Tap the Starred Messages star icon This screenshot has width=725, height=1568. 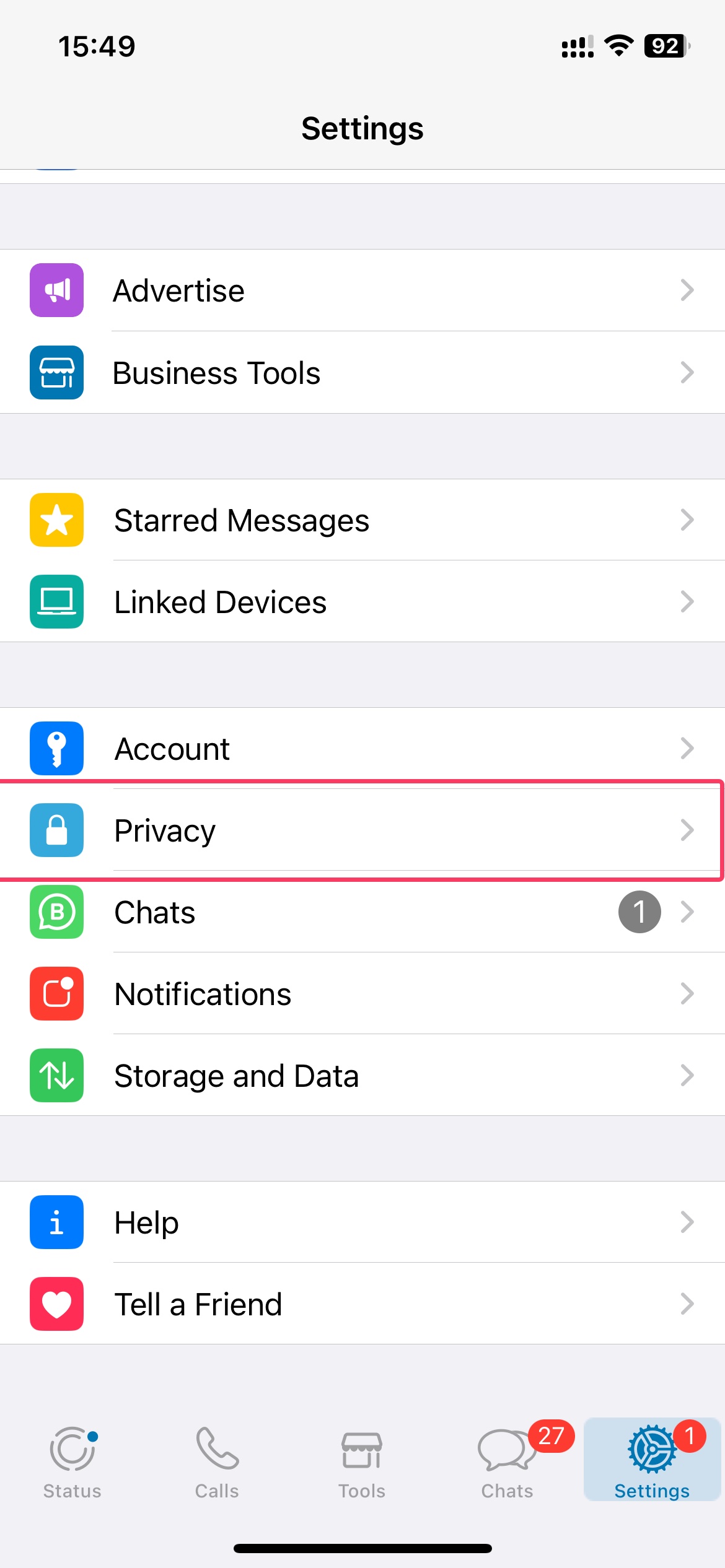pos(56,520)
